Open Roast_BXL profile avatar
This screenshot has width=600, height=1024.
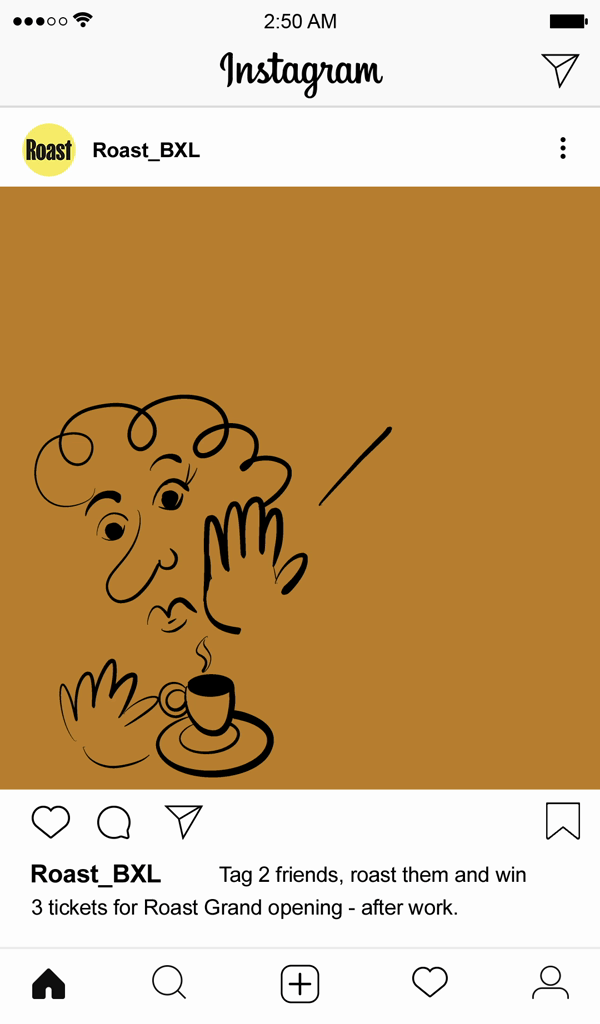pyautogui.click(x=49, y=150)
